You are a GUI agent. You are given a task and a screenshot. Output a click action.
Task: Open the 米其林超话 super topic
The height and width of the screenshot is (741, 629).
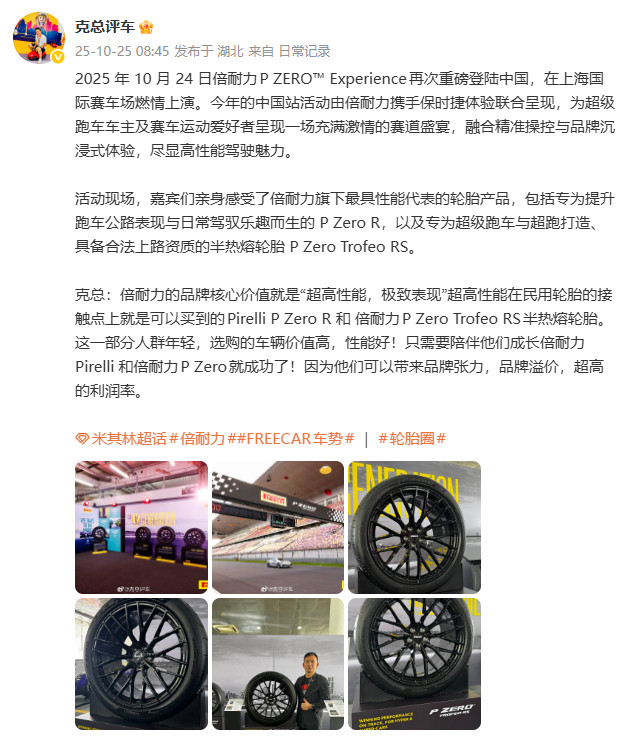tap(124, 438)
